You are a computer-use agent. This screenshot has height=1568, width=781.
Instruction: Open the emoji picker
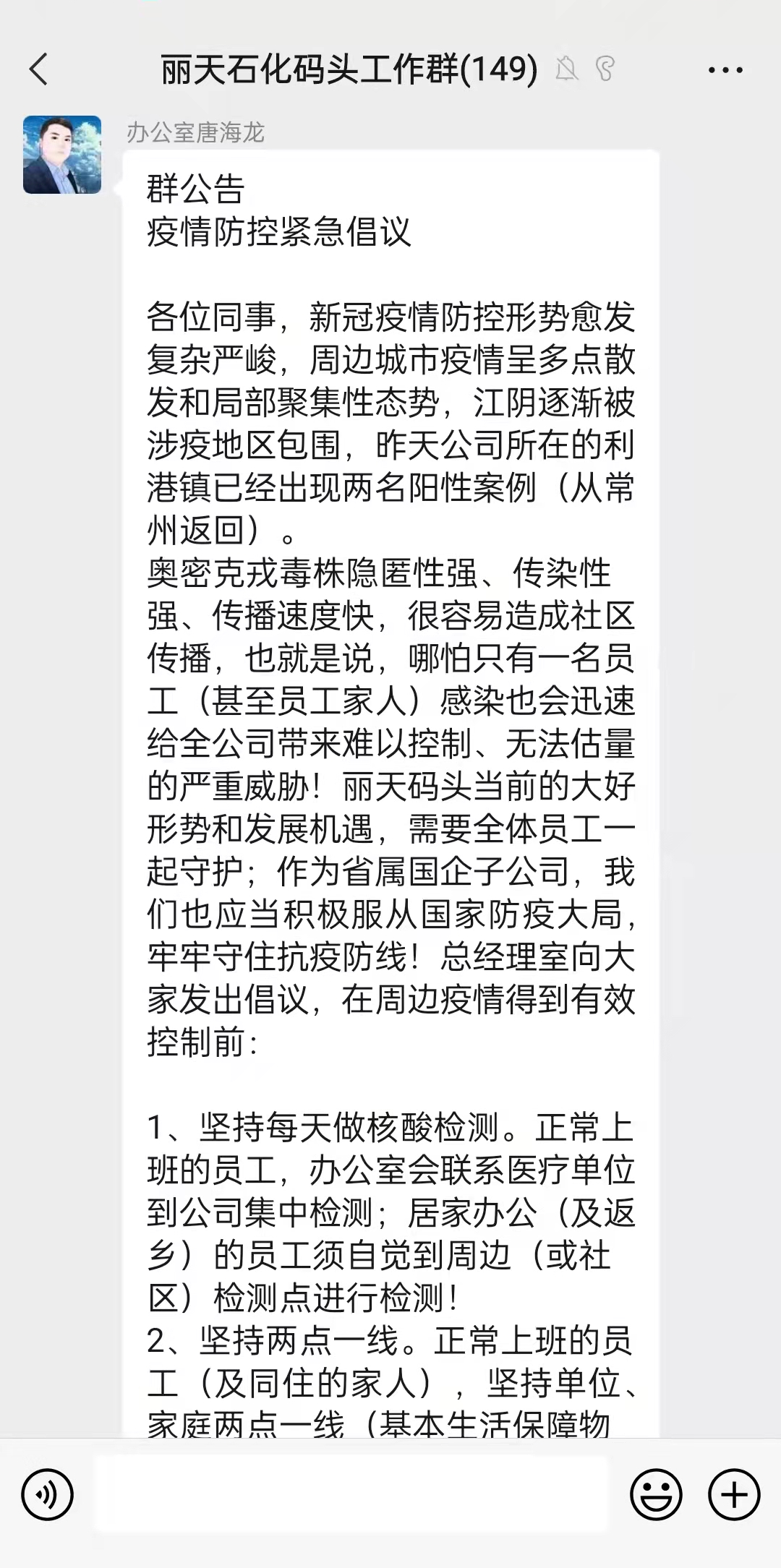click(x=656, y=1495)
